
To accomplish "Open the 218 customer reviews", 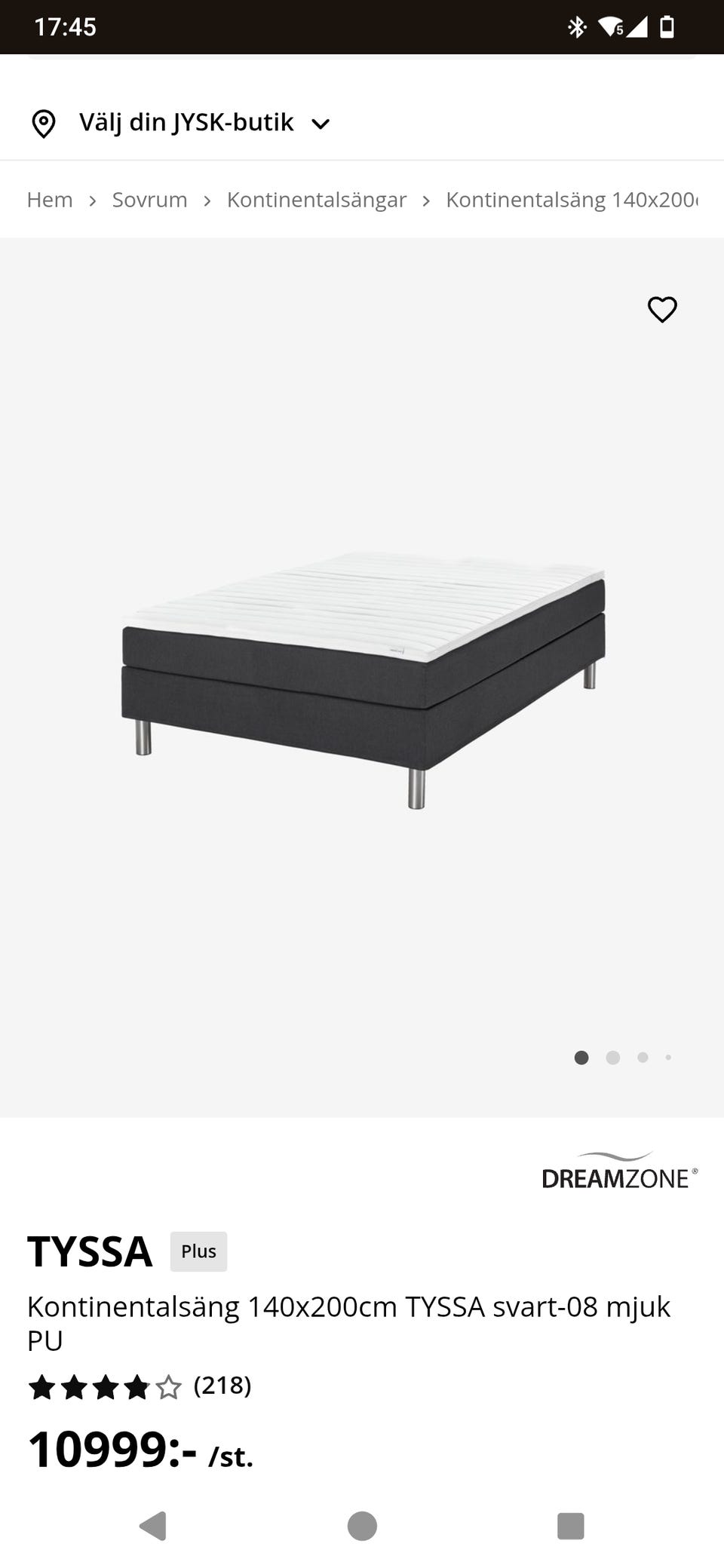I will tap(222, 1386).
